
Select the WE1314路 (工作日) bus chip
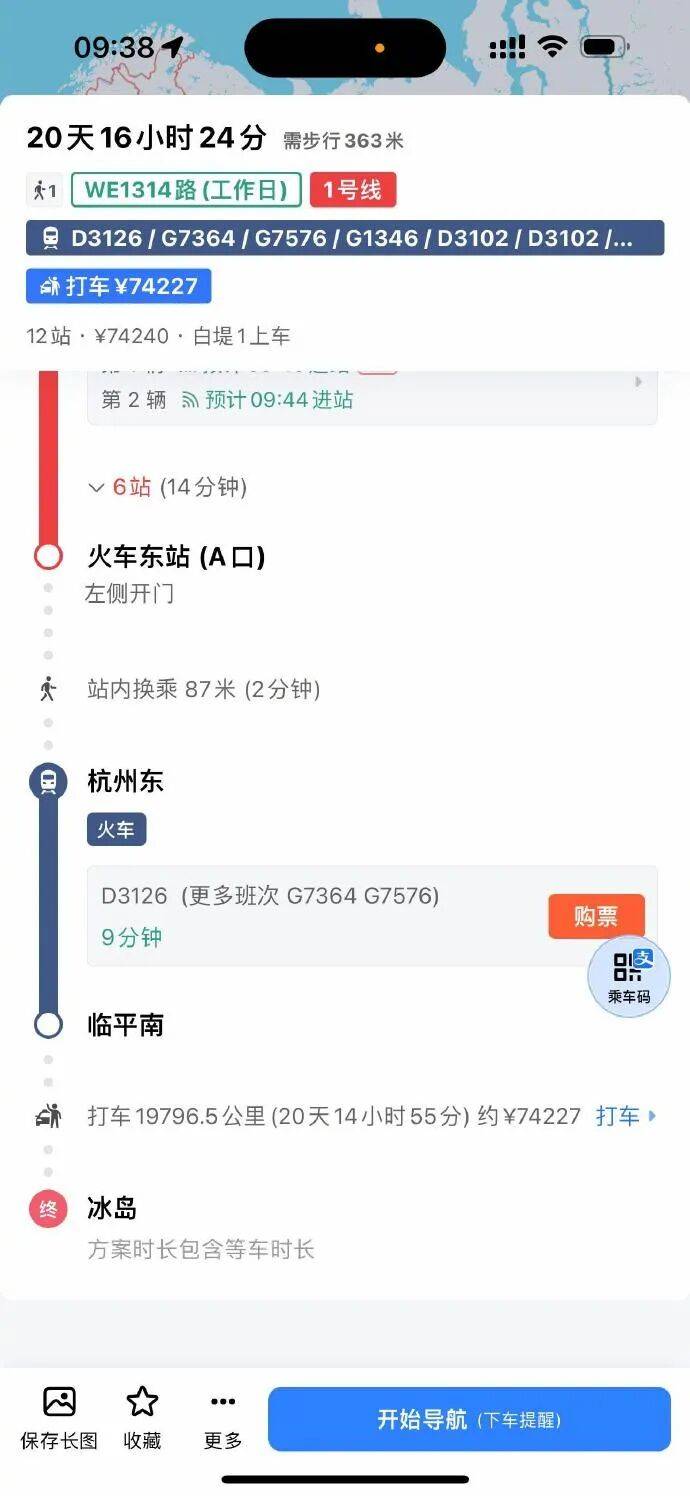[x=186, y=190]
